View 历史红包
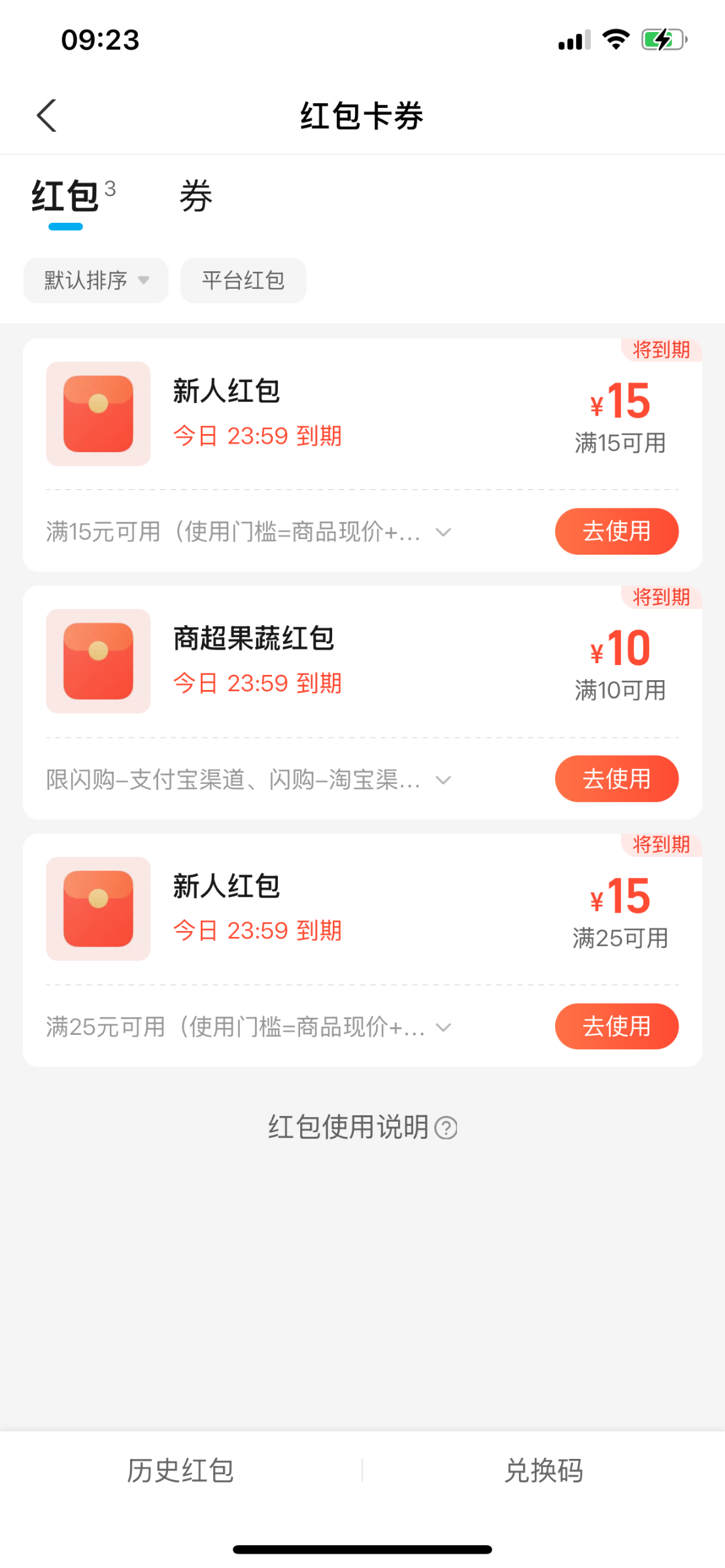 180,1471
